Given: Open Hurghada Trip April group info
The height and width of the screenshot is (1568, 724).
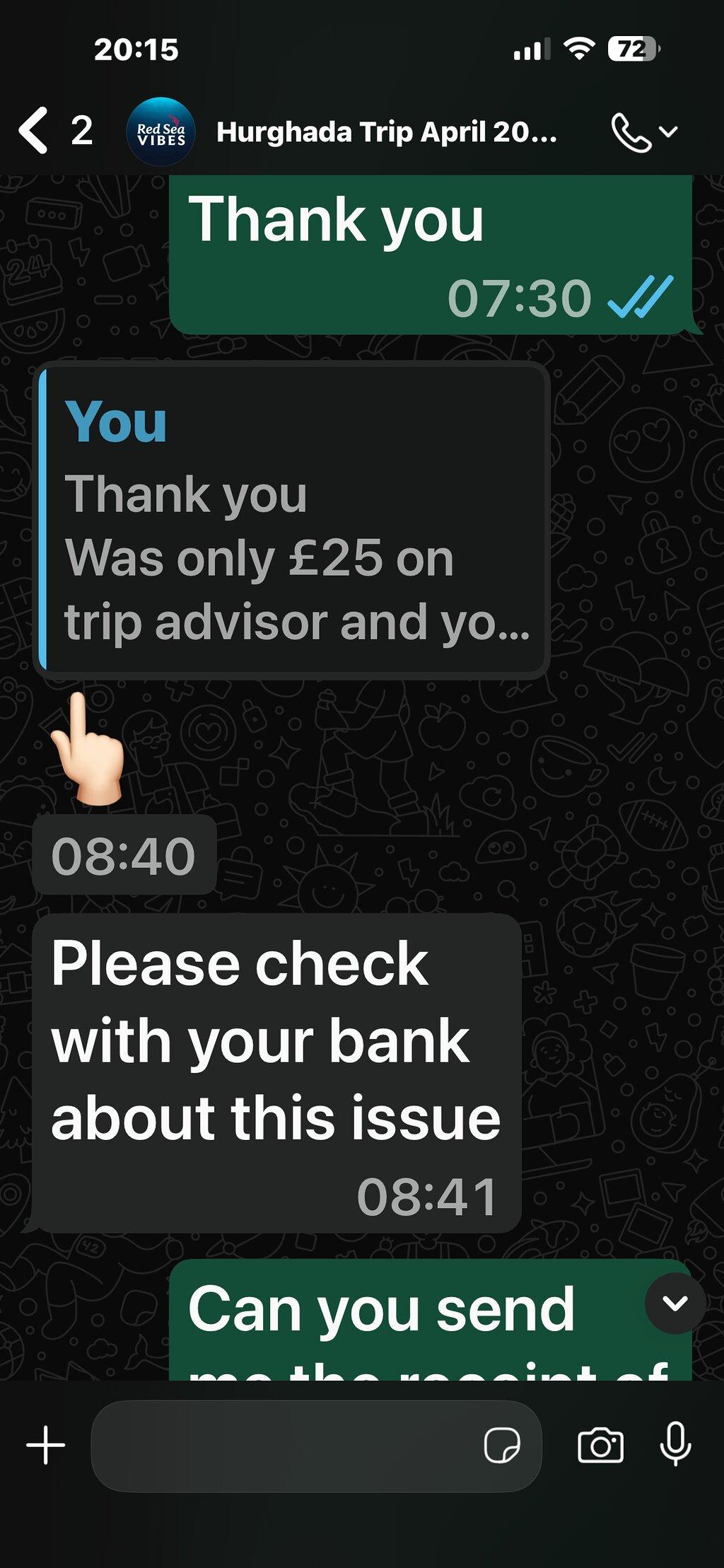Looking at the screenshot, I should click(x=386, y=132).
